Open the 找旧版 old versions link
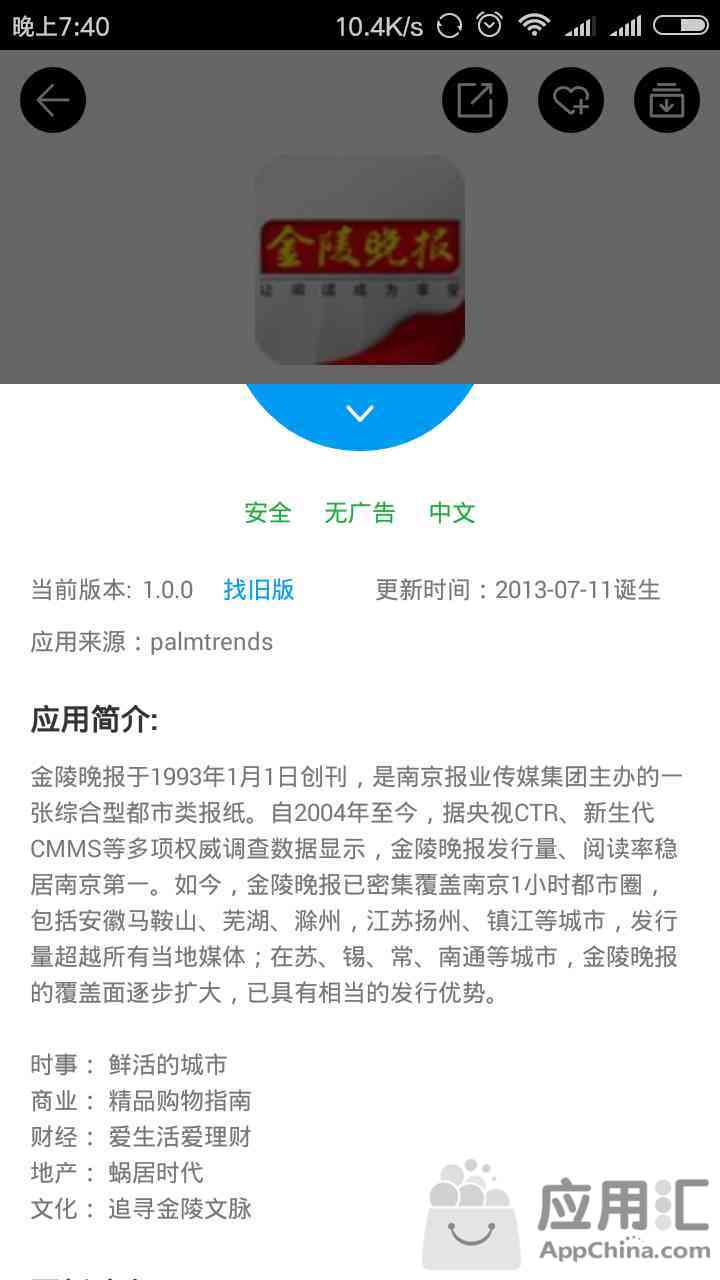This screenshot has height=1280, width=720. pos(259,590)
